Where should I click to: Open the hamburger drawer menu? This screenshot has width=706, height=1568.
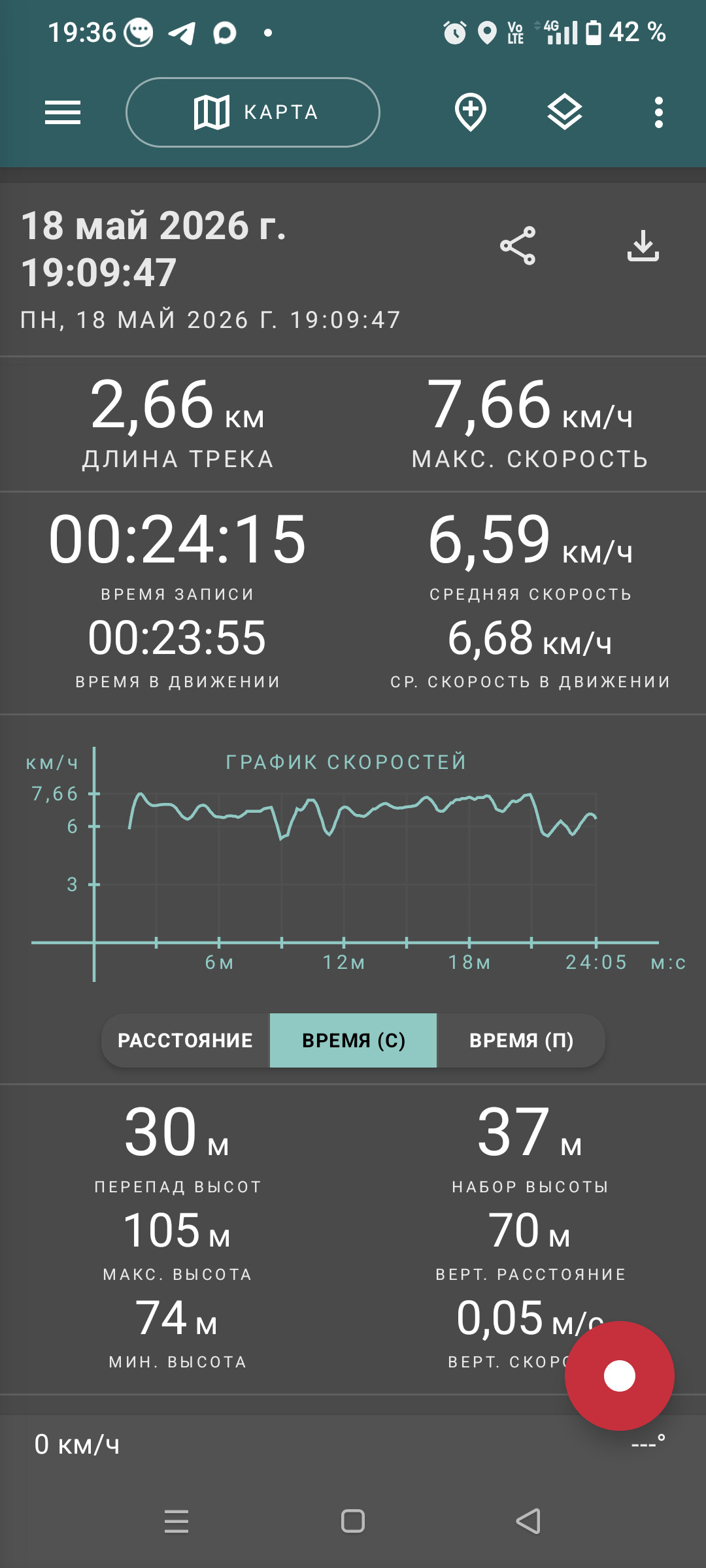(x=63, y=112)
